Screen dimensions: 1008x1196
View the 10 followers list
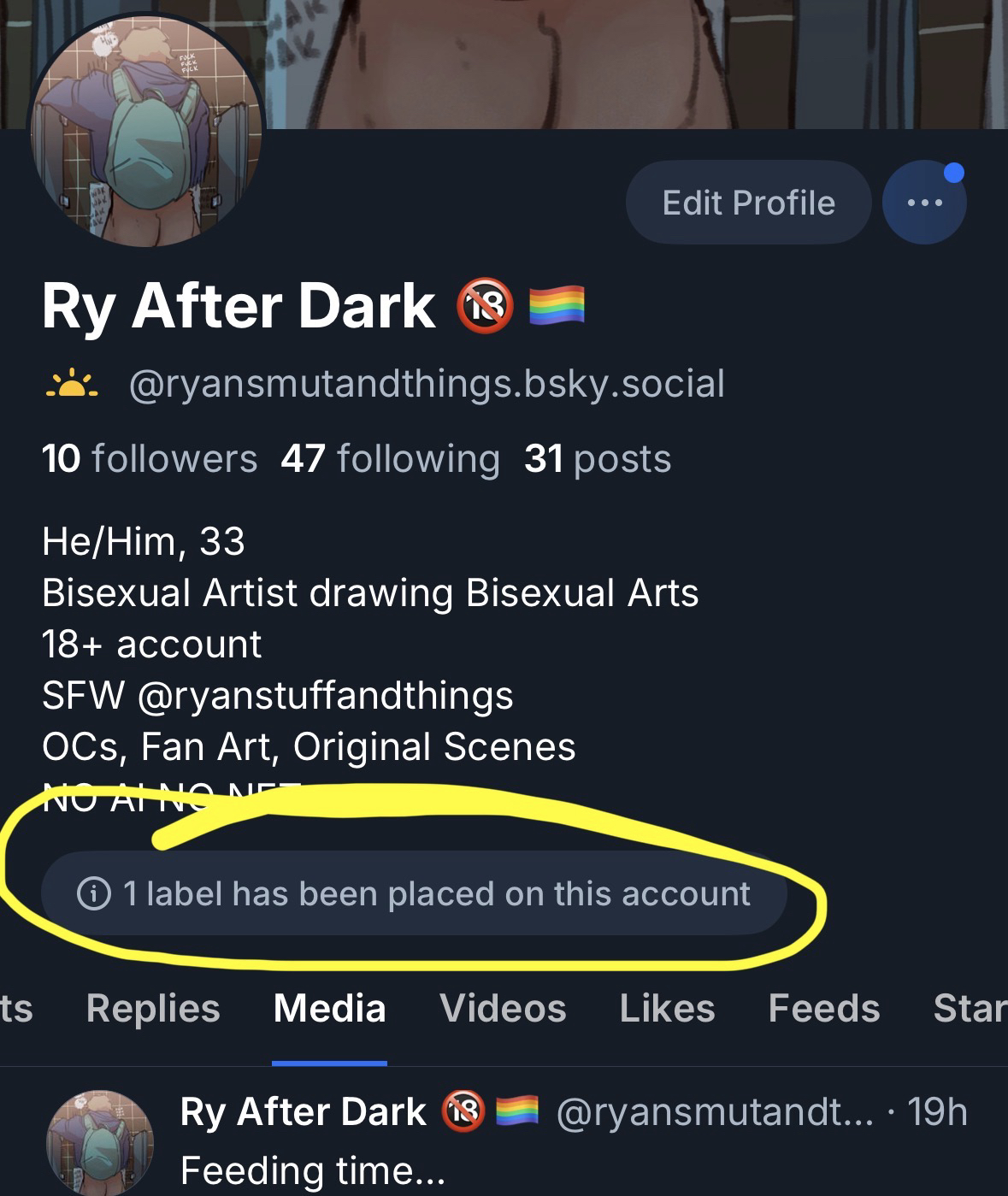[150, 459]
